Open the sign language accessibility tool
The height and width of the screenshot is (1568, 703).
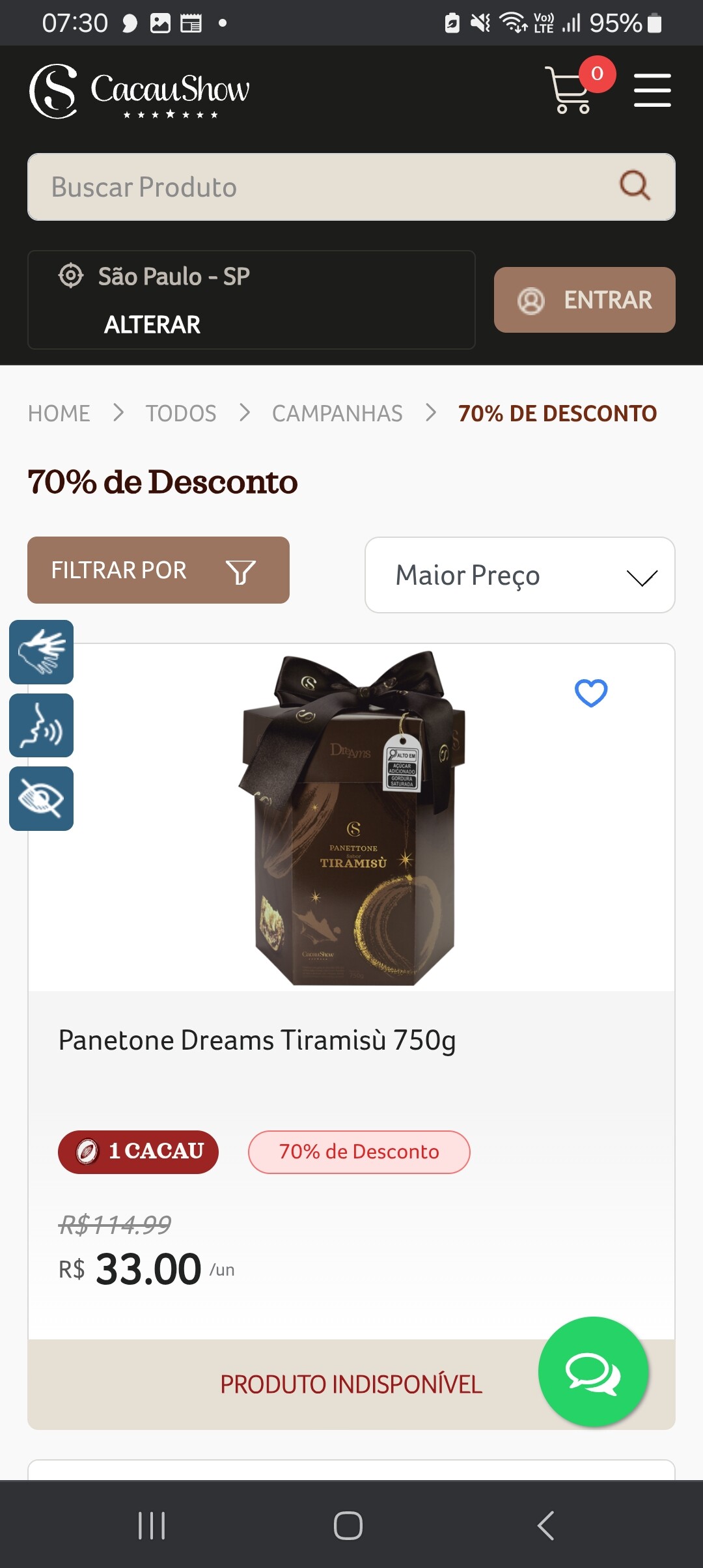(x=42, y=652)
